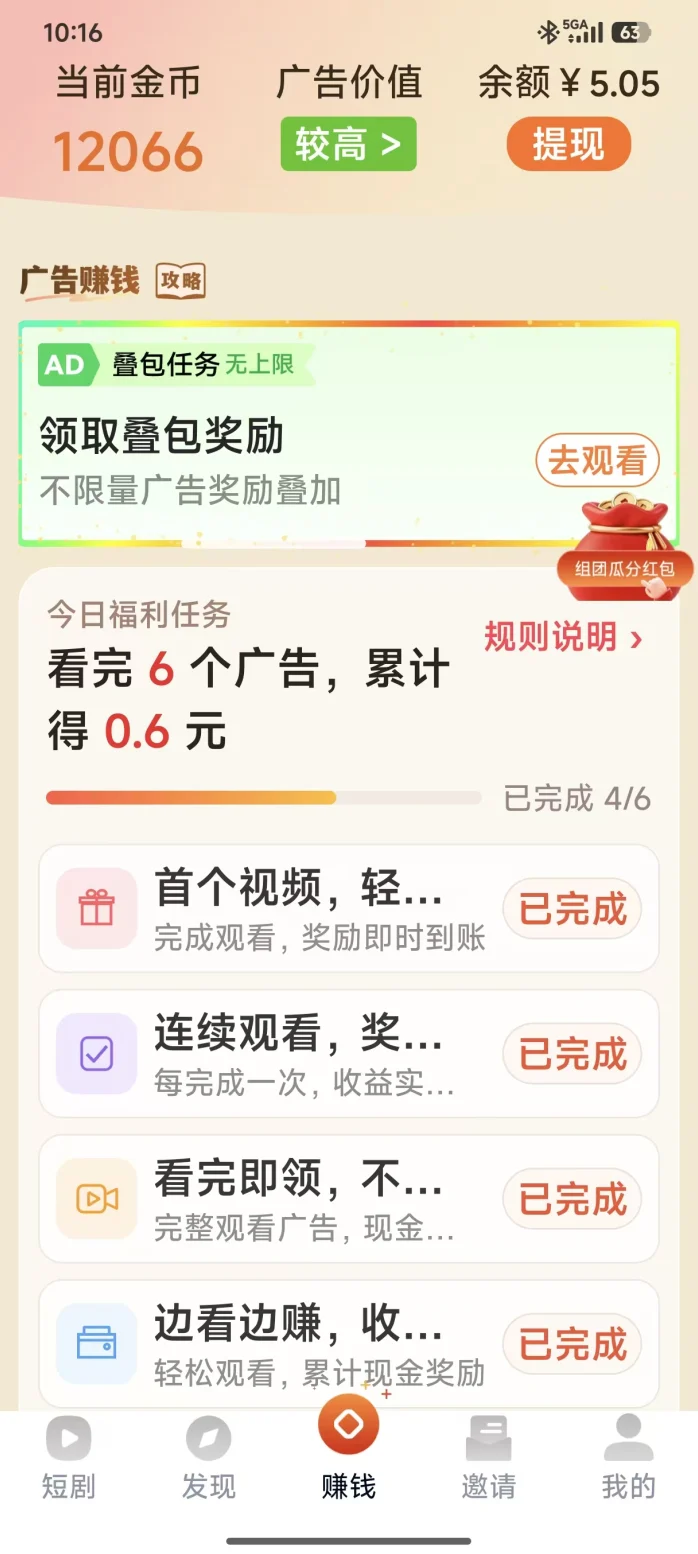Image resolution: width=698 pixels, height=1554 pixels.
Task: Go to the 发现 tab
Action: 209,1459
